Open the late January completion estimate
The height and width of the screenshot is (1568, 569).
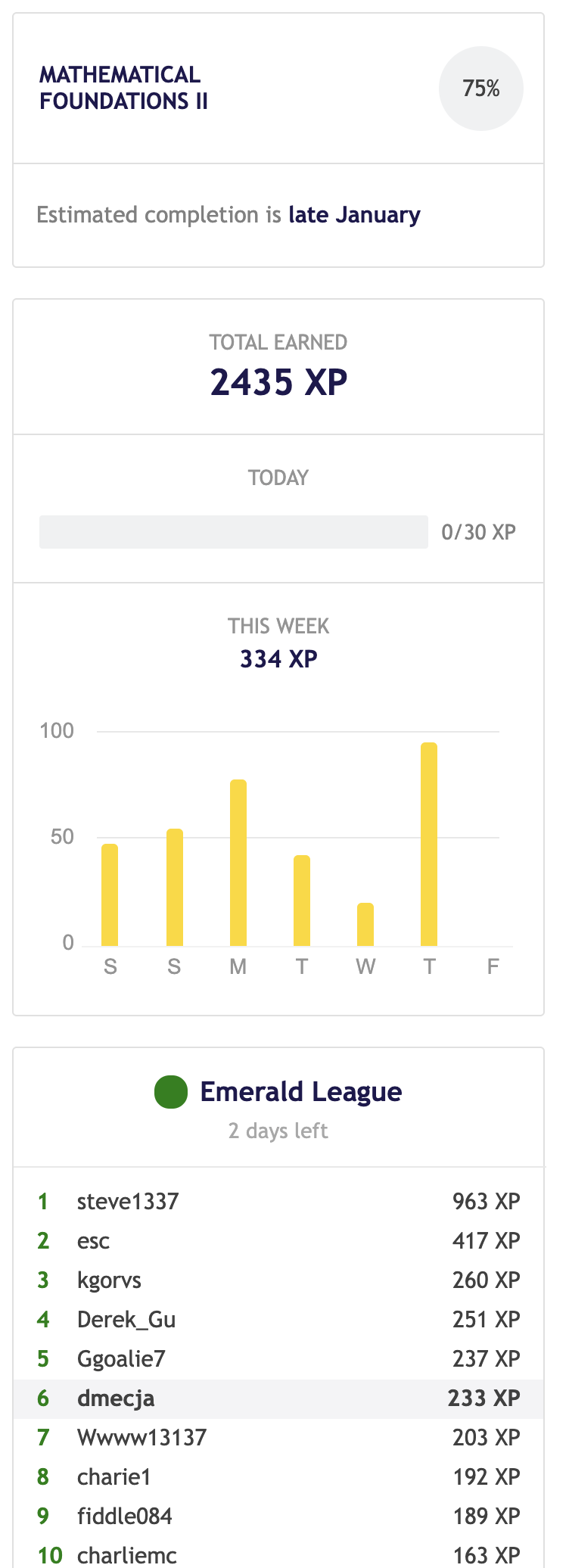tap(355, 215)
